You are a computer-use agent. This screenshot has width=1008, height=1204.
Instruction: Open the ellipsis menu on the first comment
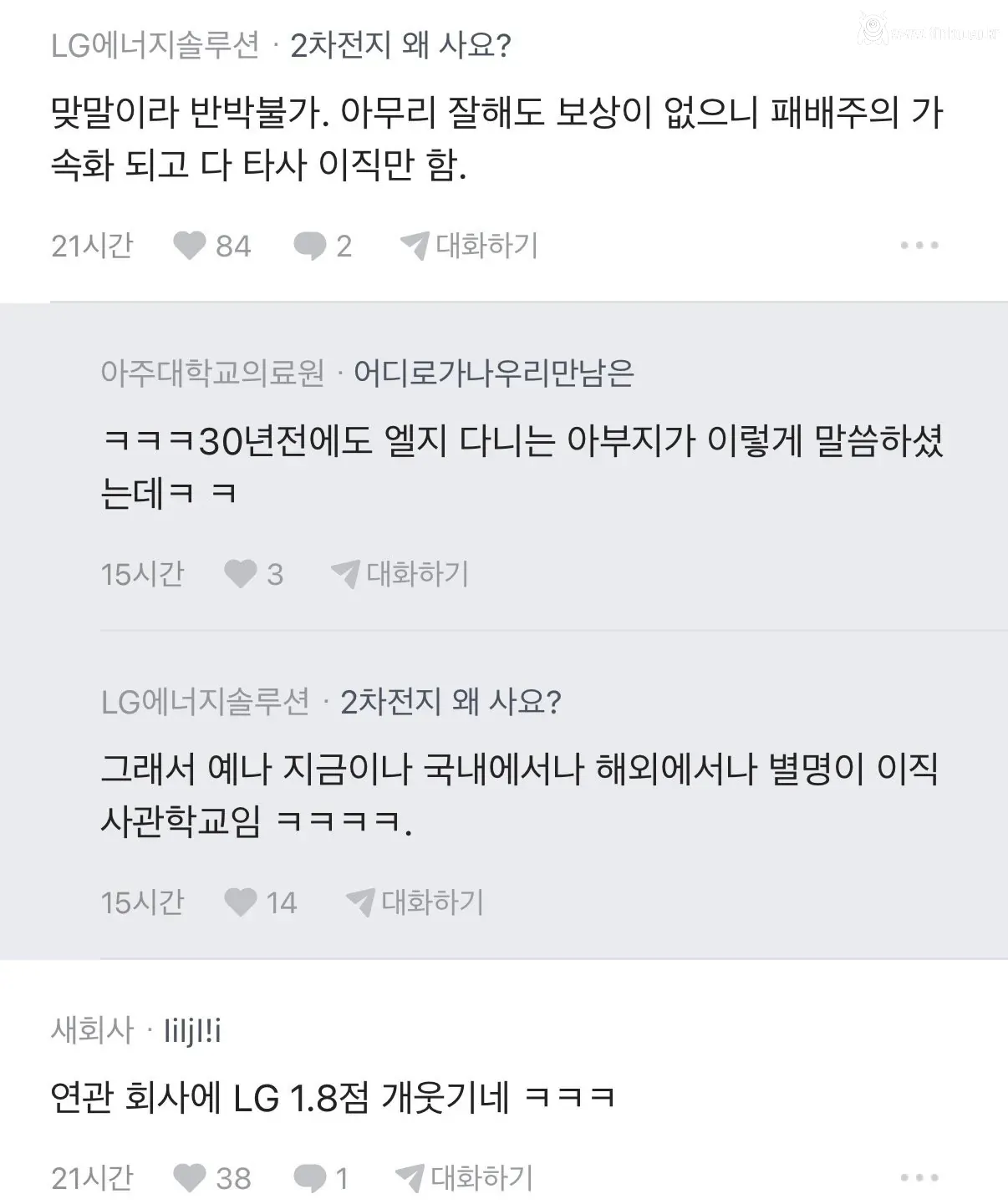(920, 245)
